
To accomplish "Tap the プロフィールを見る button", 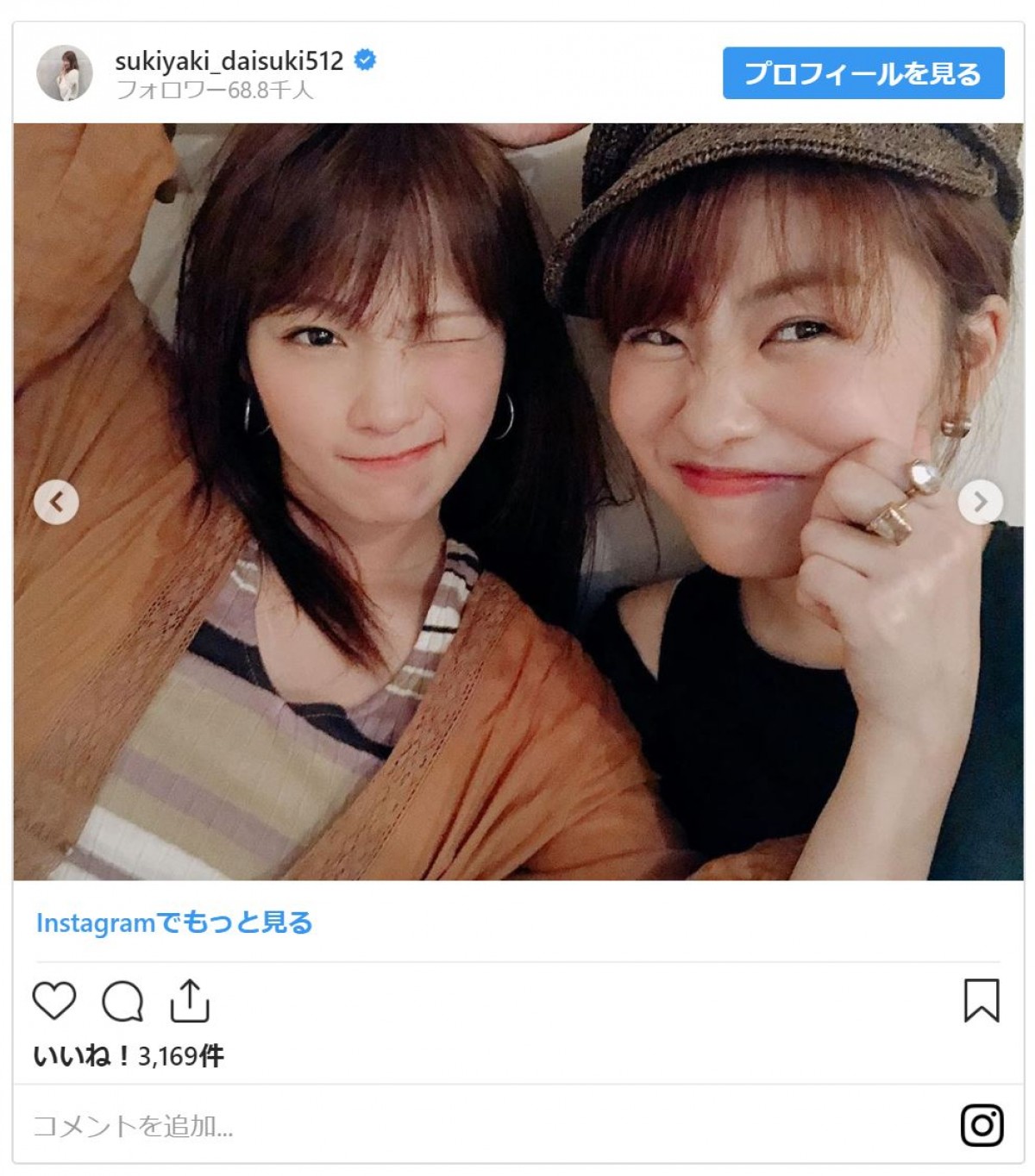I will click(862, 73).
